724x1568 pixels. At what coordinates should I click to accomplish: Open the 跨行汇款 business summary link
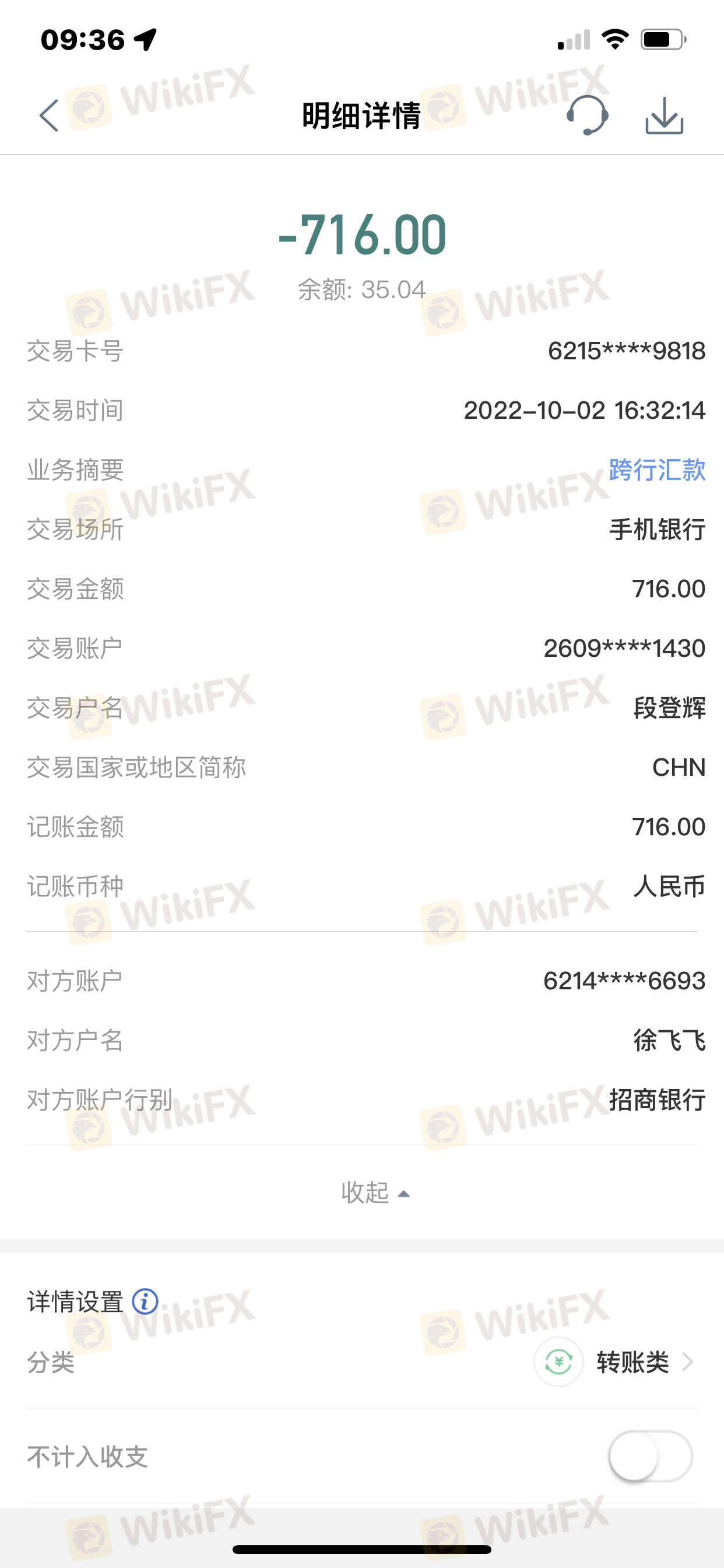coord(657,470)
